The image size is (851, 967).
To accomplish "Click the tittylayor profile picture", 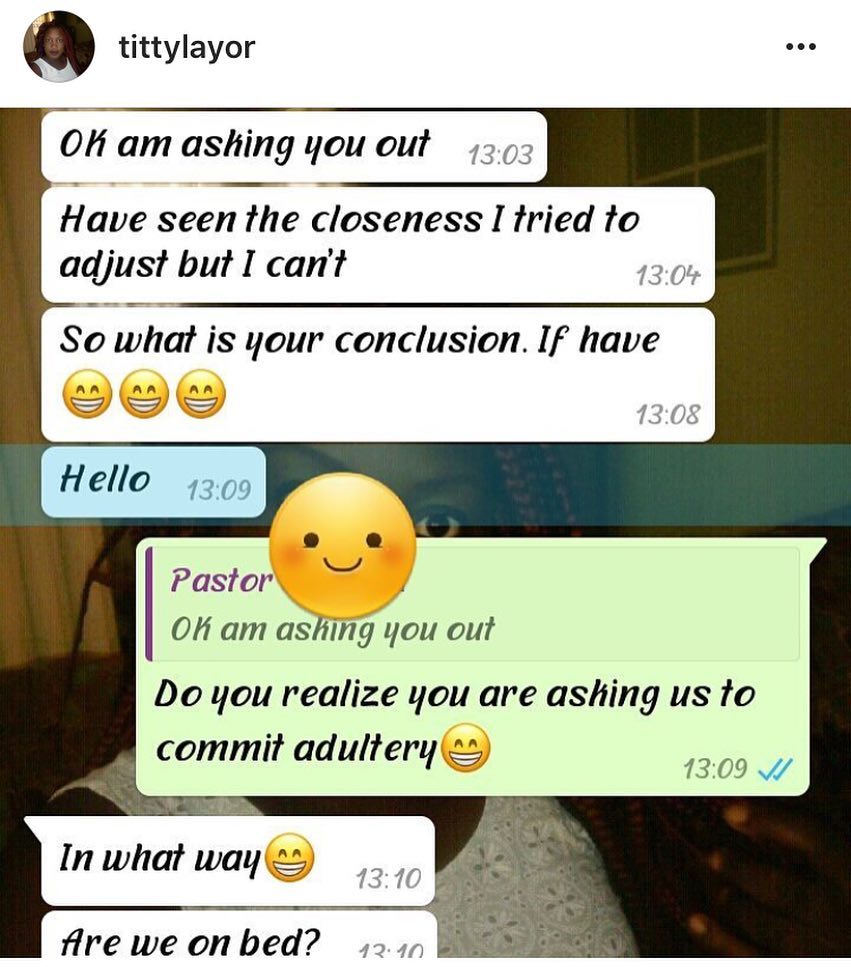I will pyautogui.click(x=57, y=47).
